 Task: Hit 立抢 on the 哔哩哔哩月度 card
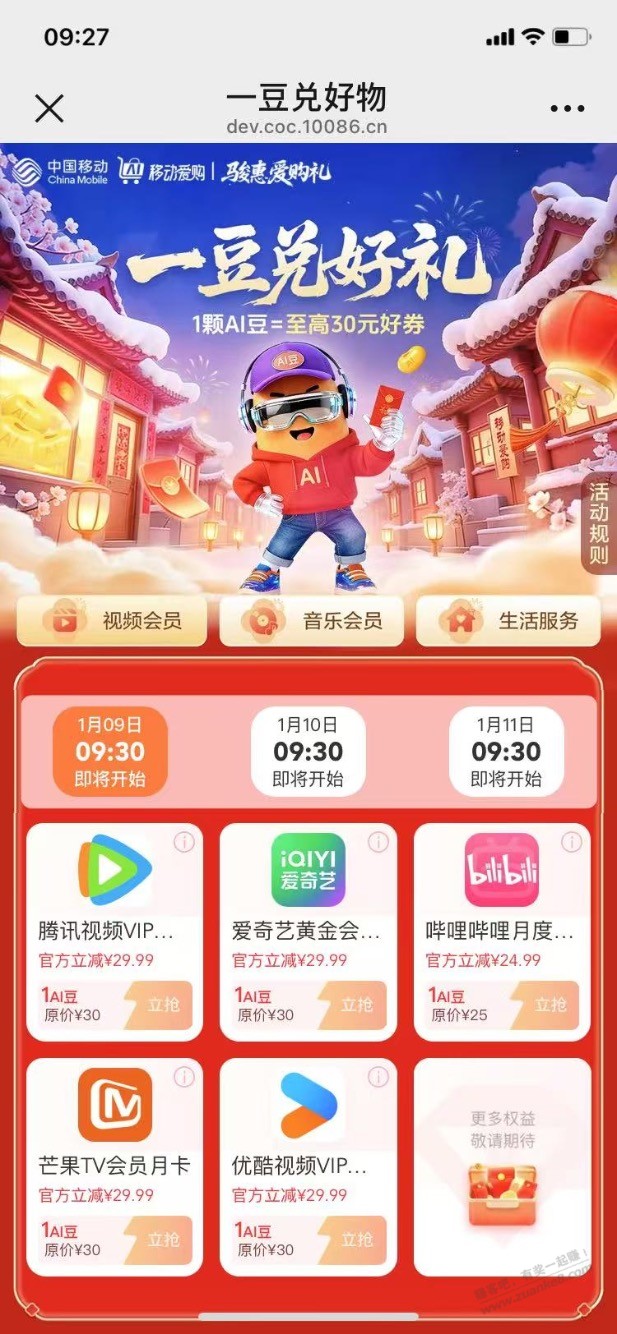point(550,1005)
